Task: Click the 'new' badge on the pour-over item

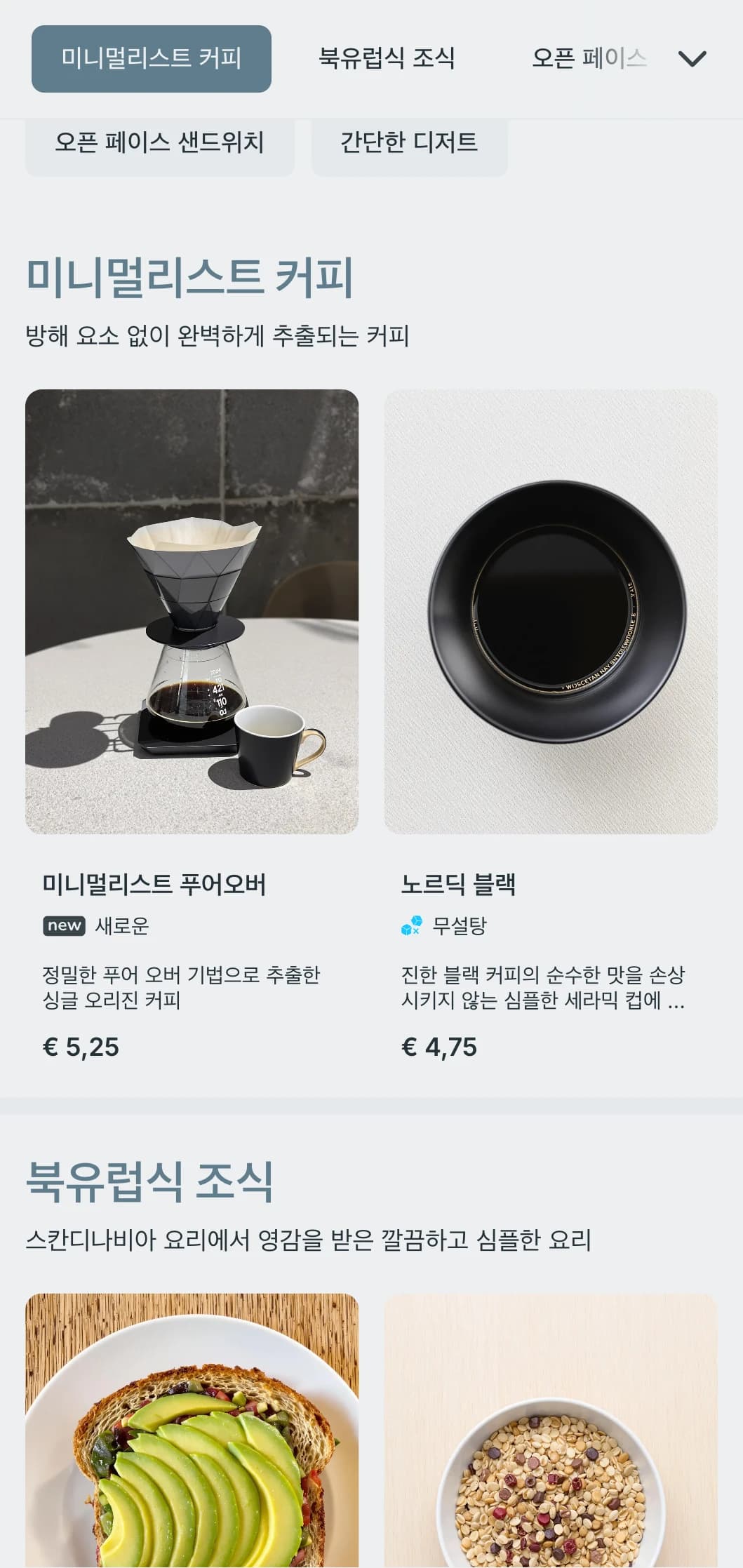Action: coord(65,926)
